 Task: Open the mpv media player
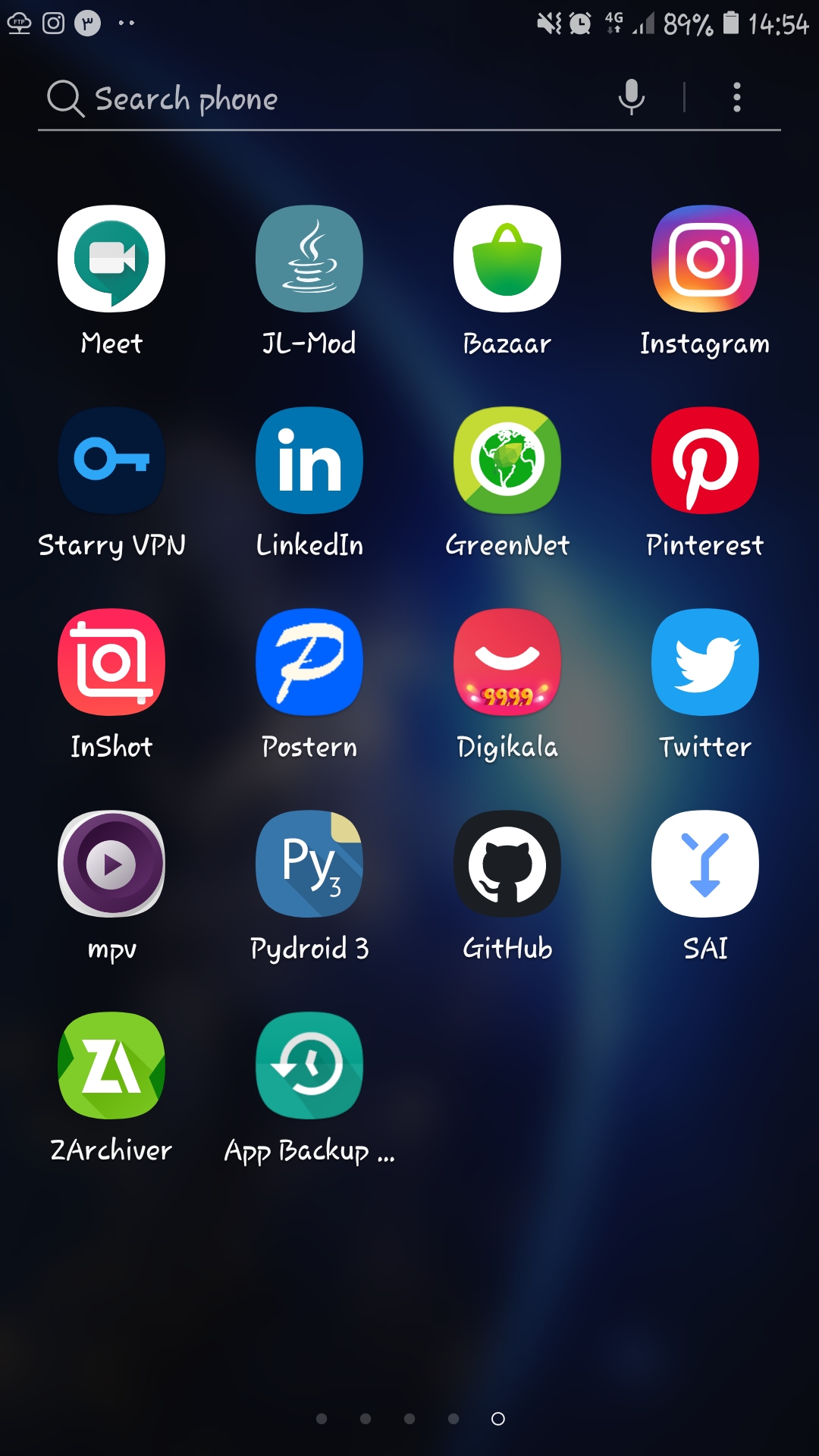coord(111,863)
